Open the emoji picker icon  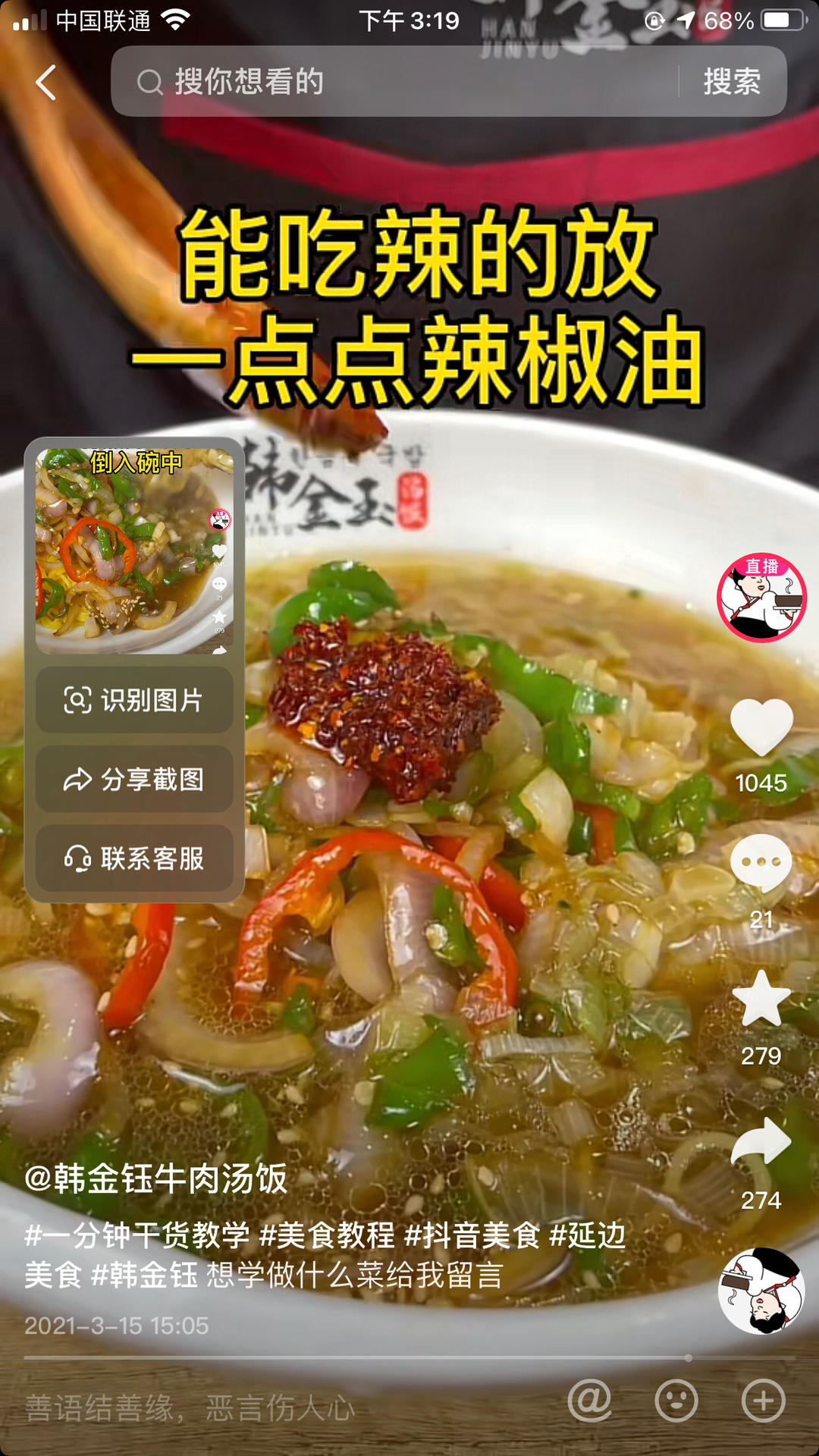pyautogui.click(x=676, y=1400)
